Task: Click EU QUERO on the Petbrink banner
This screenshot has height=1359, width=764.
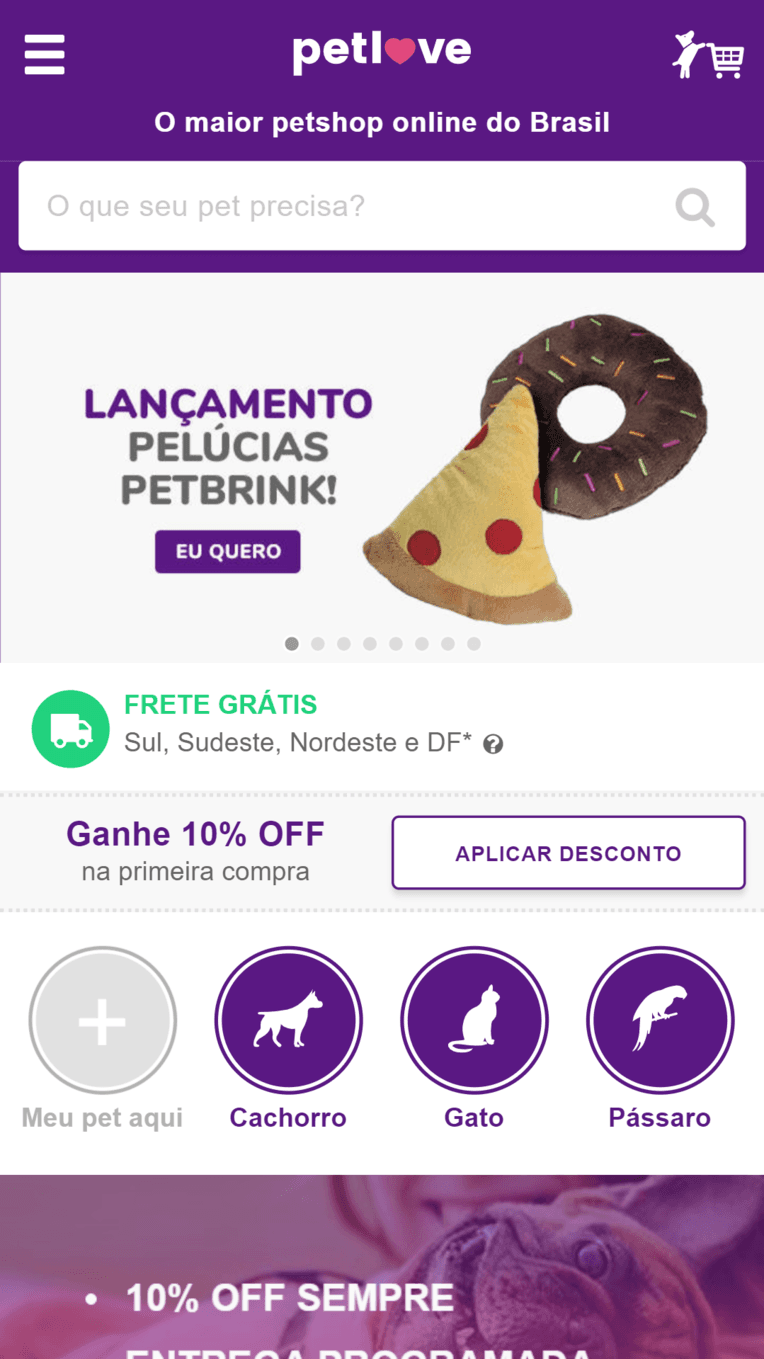Action: click(x=227, y=551)
